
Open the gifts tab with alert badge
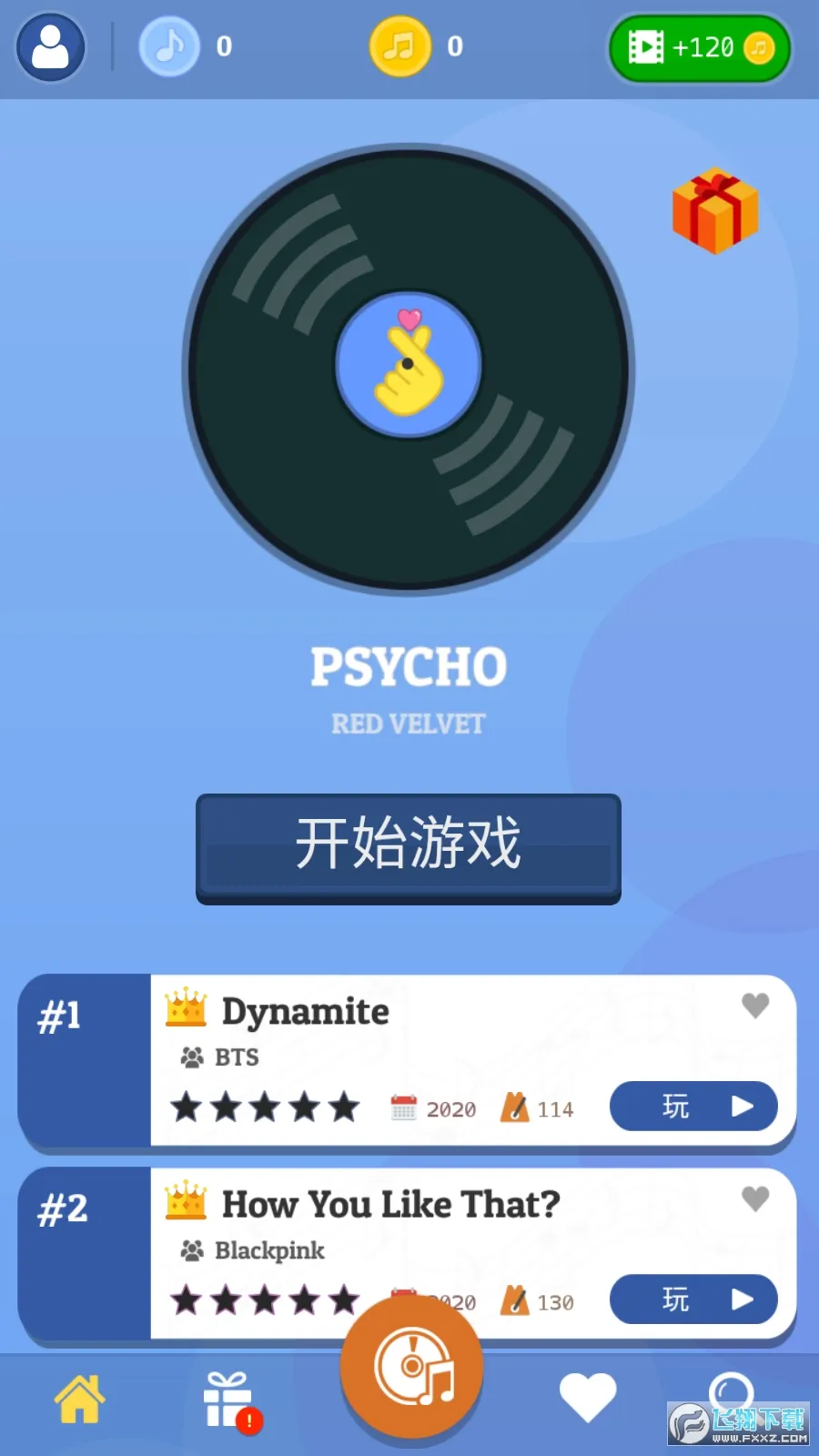229,1401
